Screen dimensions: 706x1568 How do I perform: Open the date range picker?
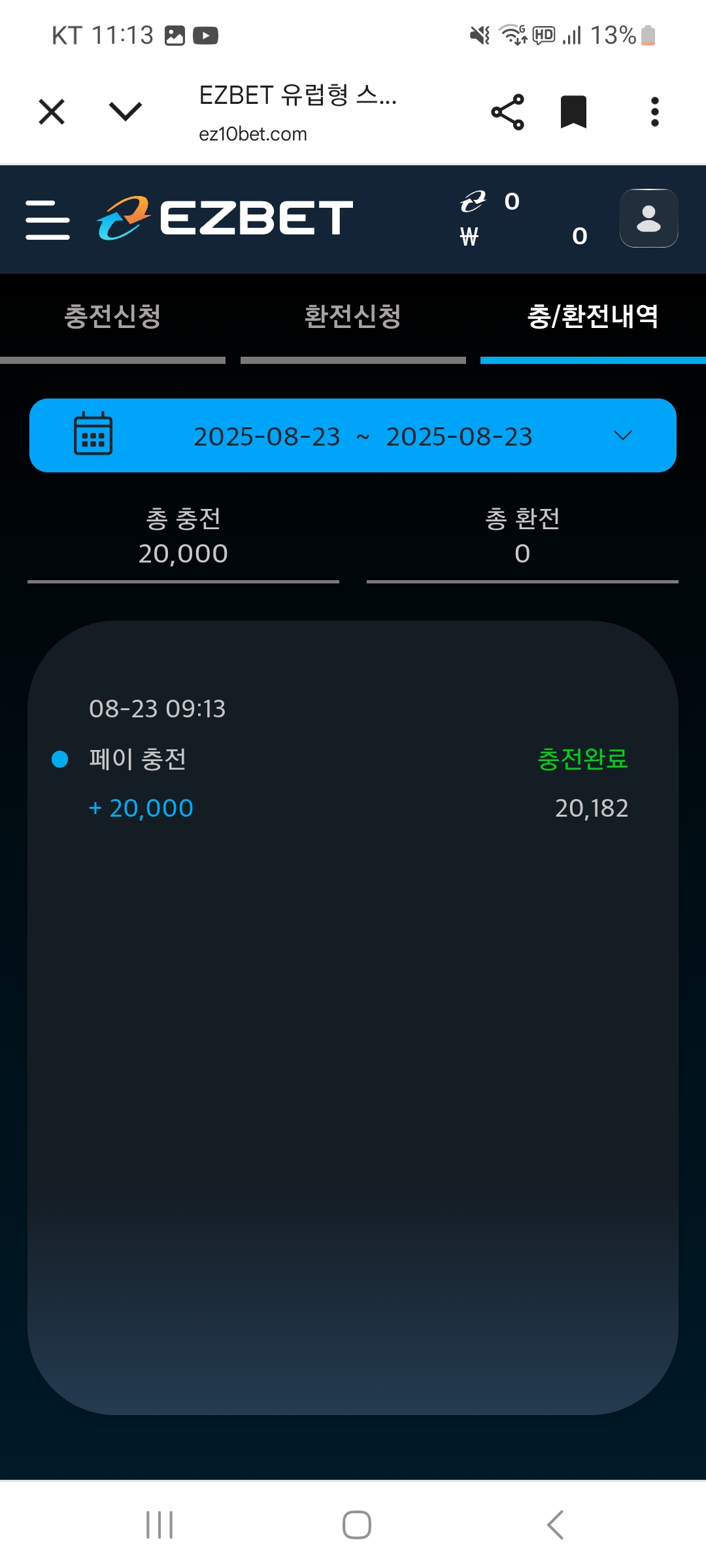tap(353, 436)
